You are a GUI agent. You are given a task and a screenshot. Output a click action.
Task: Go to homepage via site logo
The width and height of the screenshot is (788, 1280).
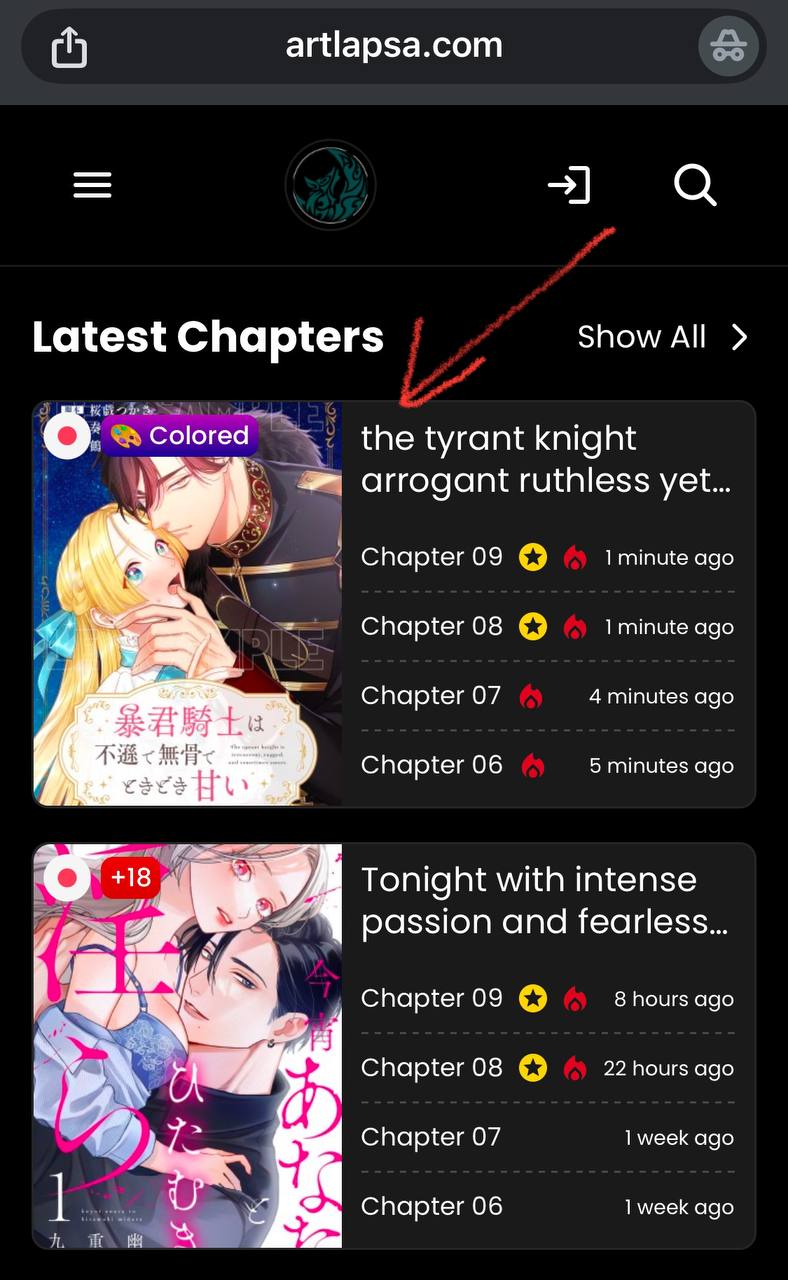coord(330,185)
